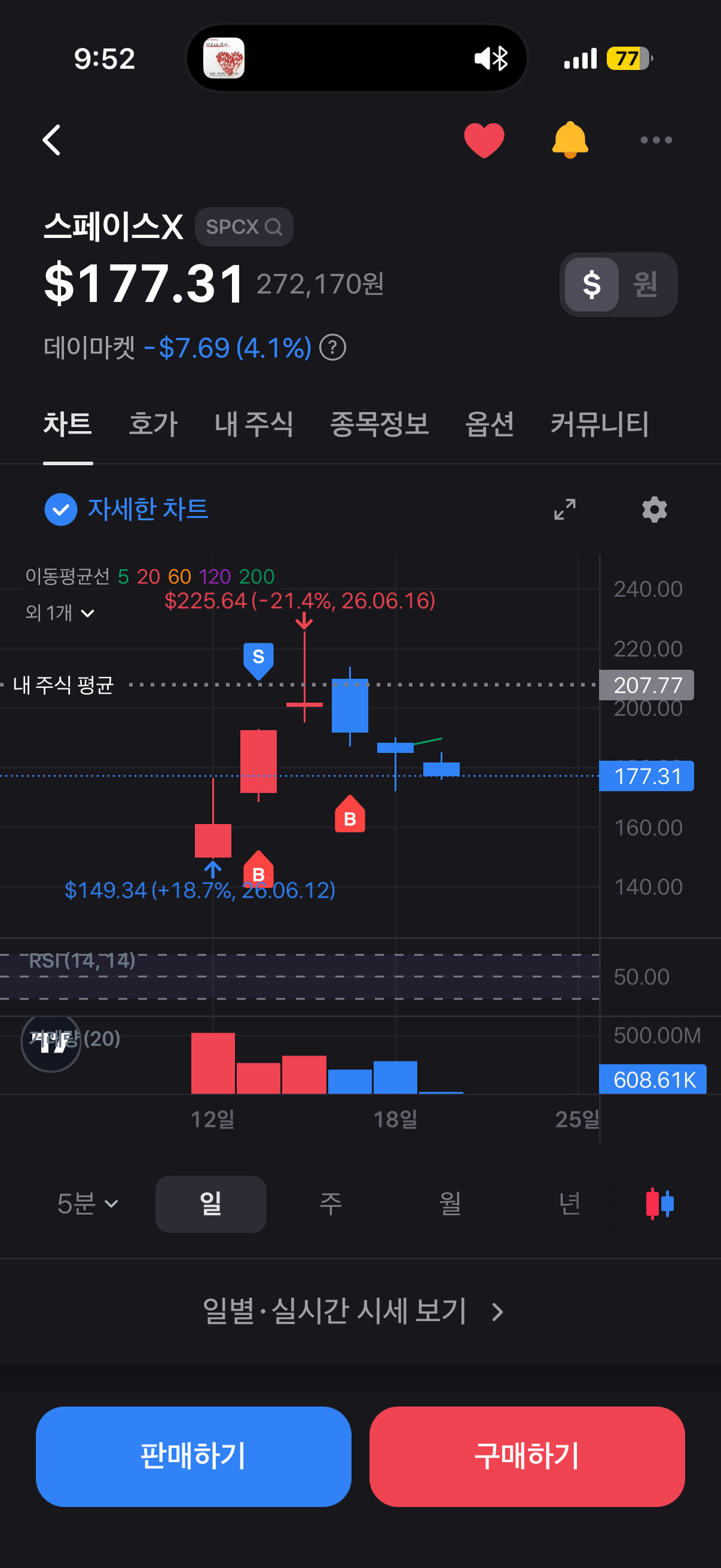Switch to the 내 주식 tab

(x=253, y=423)
